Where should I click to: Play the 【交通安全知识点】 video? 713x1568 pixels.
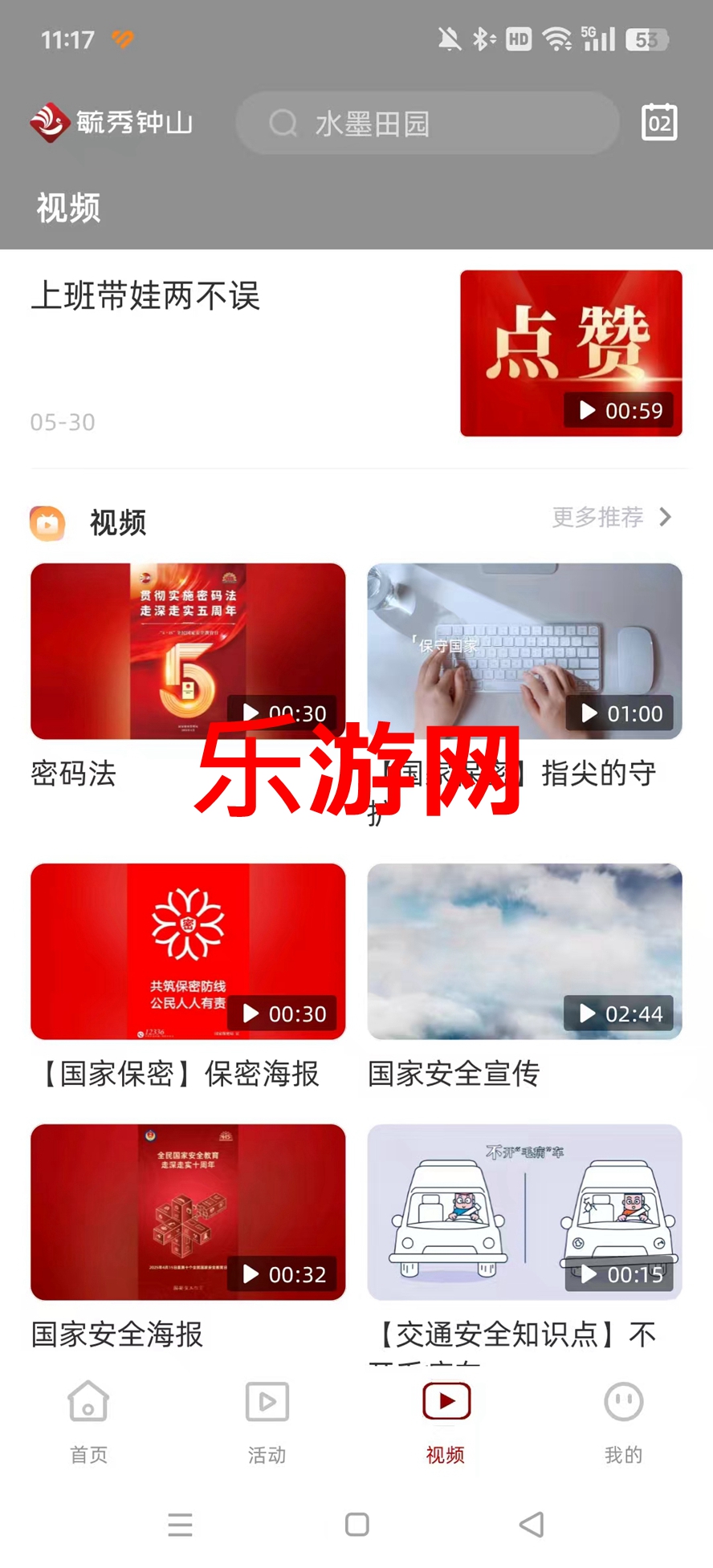[x=524, y=1212]
